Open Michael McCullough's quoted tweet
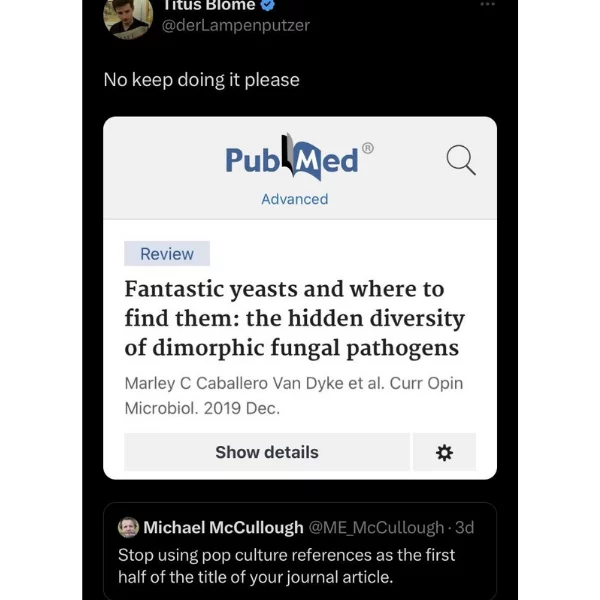 [300, 552]
